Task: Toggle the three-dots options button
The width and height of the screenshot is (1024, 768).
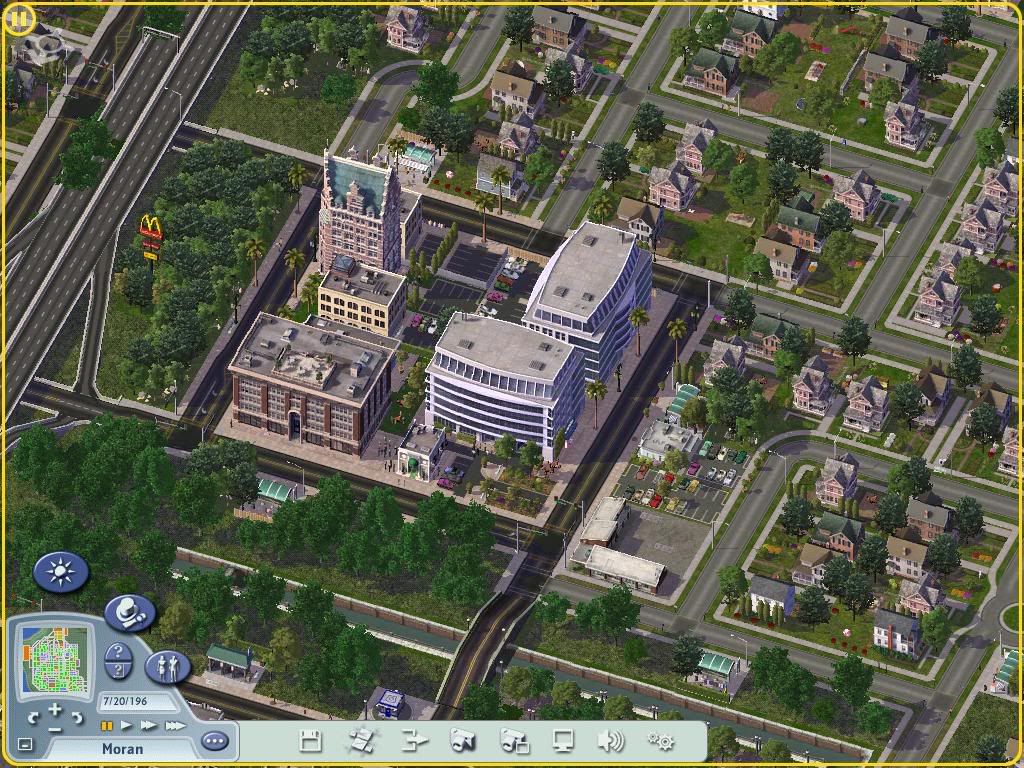Action: pos(214,742)
